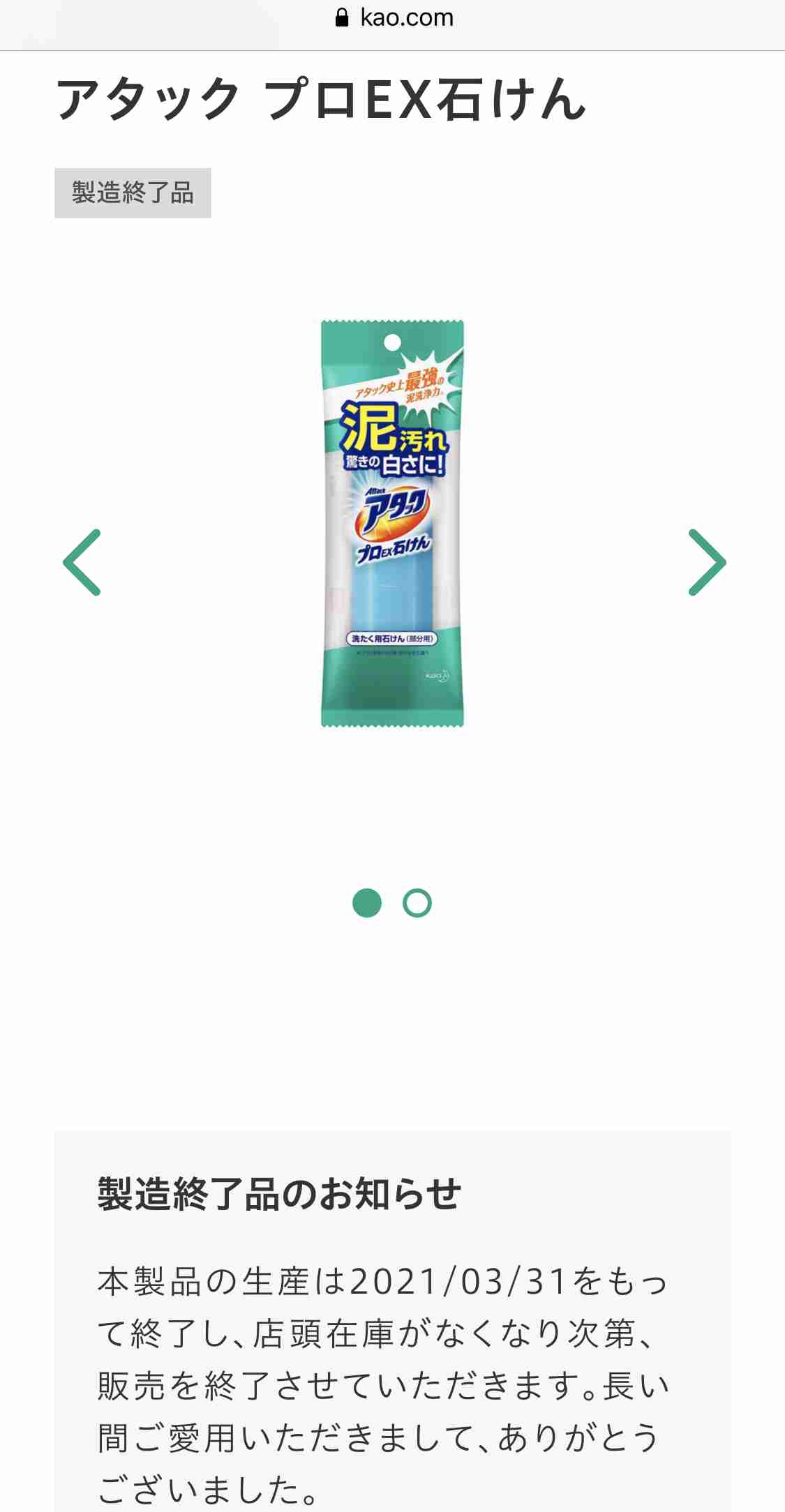
Task: Select the 製造終了品 label
Action: tap(133, 194)
